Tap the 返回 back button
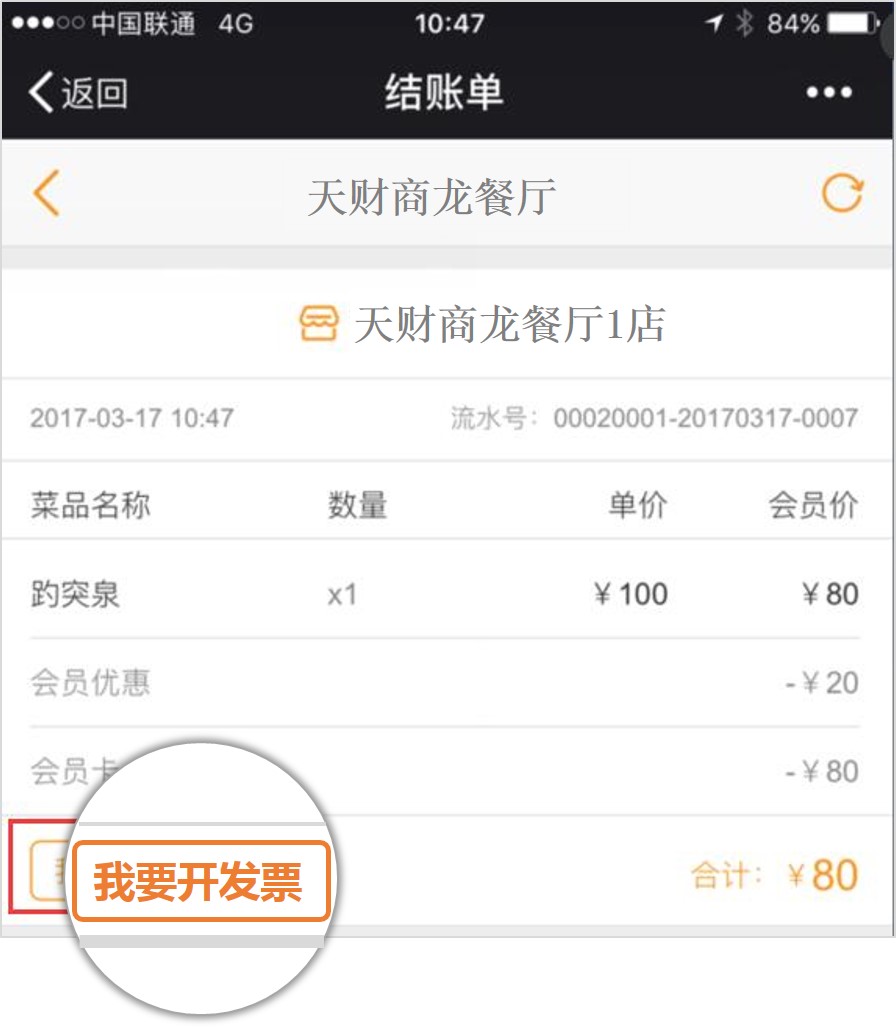The image size is (896, 1030). (78, 93)
